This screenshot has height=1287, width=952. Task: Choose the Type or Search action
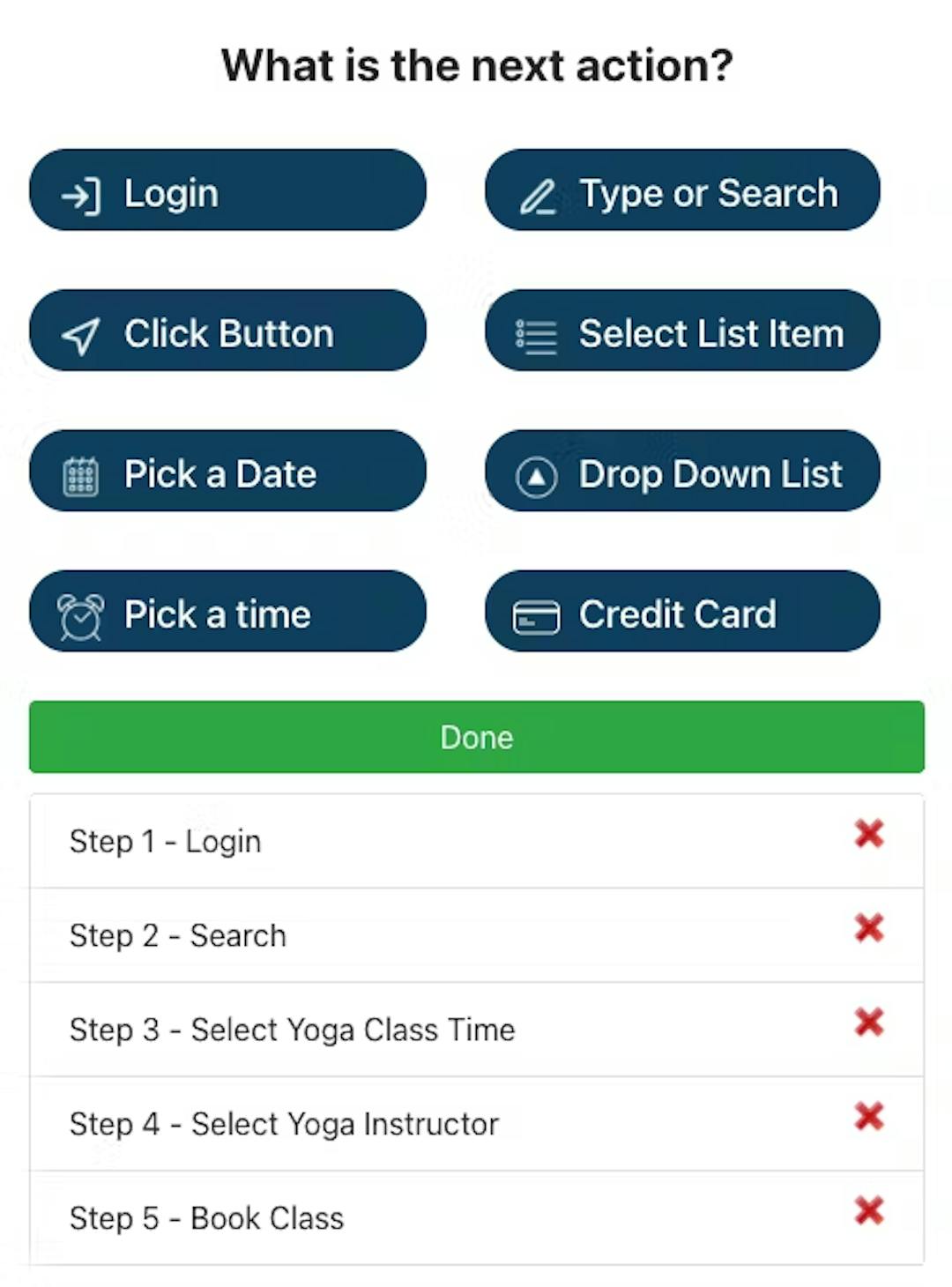pyautogui.click(x=682, y=190)
